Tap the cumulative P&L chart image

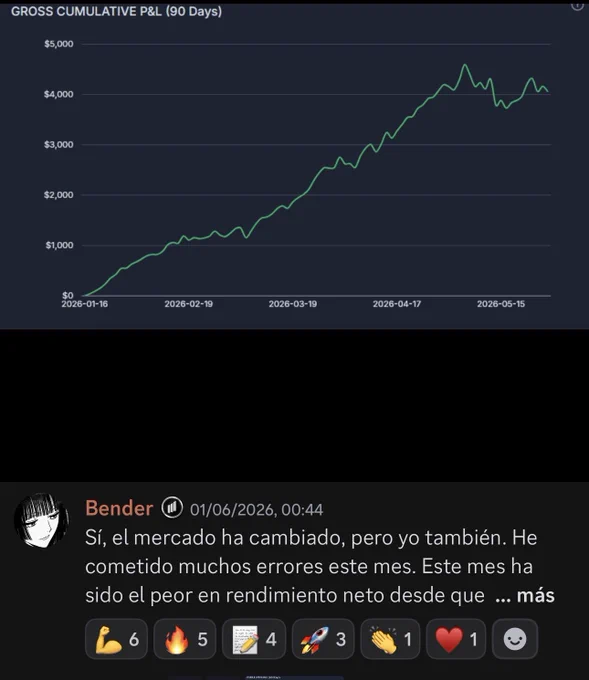click(x=294, y=167)
